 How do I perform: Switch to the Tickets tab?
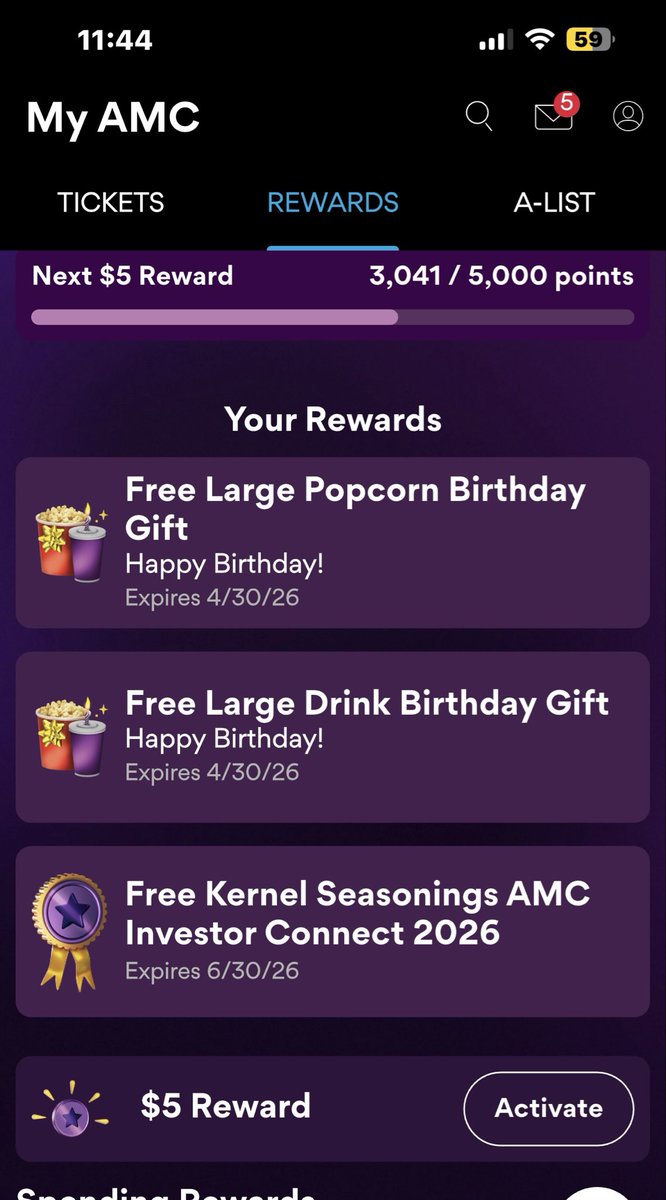click(x=111, y=202)
